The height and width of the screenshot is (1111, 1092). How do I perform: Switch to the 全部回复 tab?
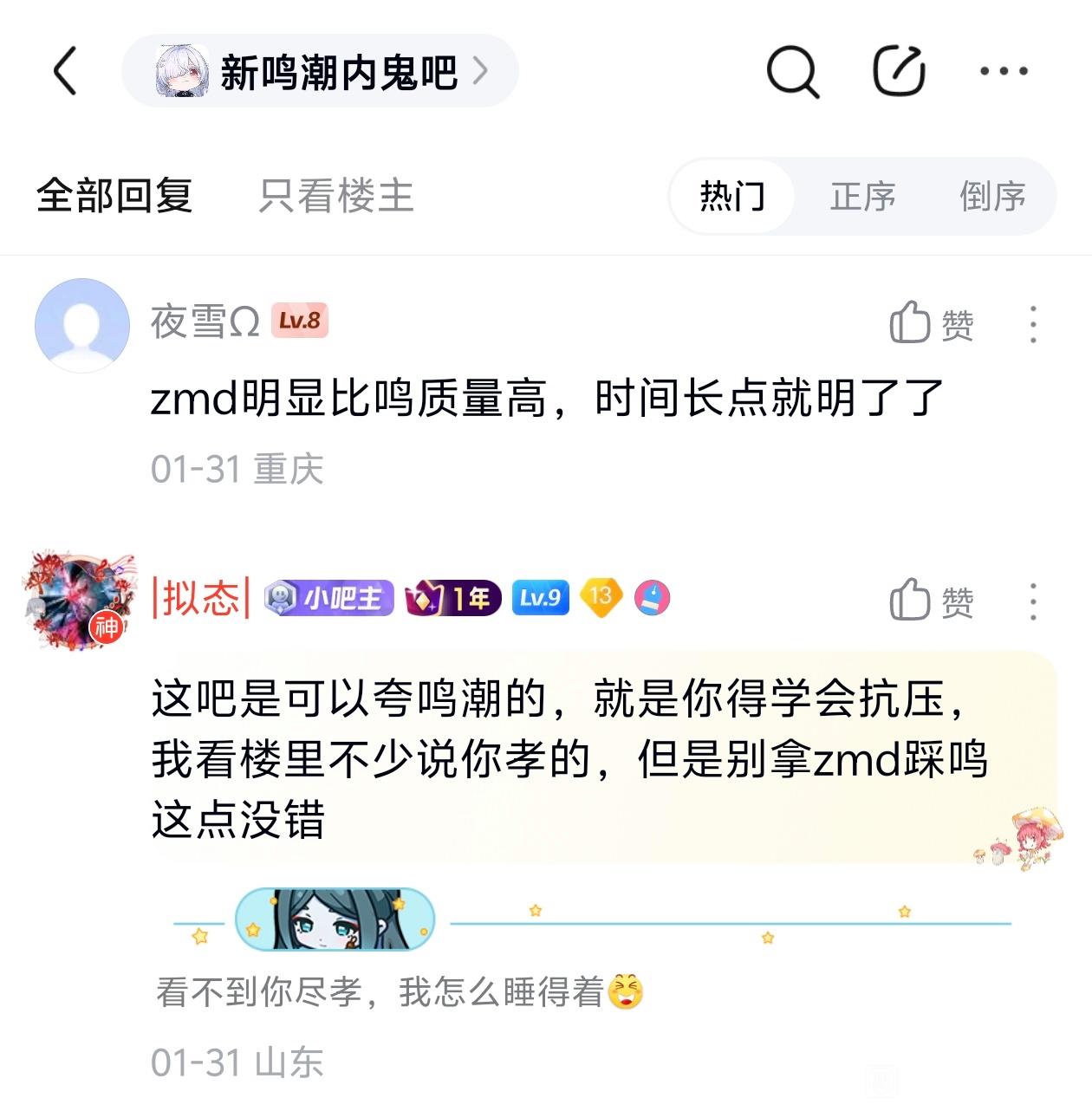[114, 196]
